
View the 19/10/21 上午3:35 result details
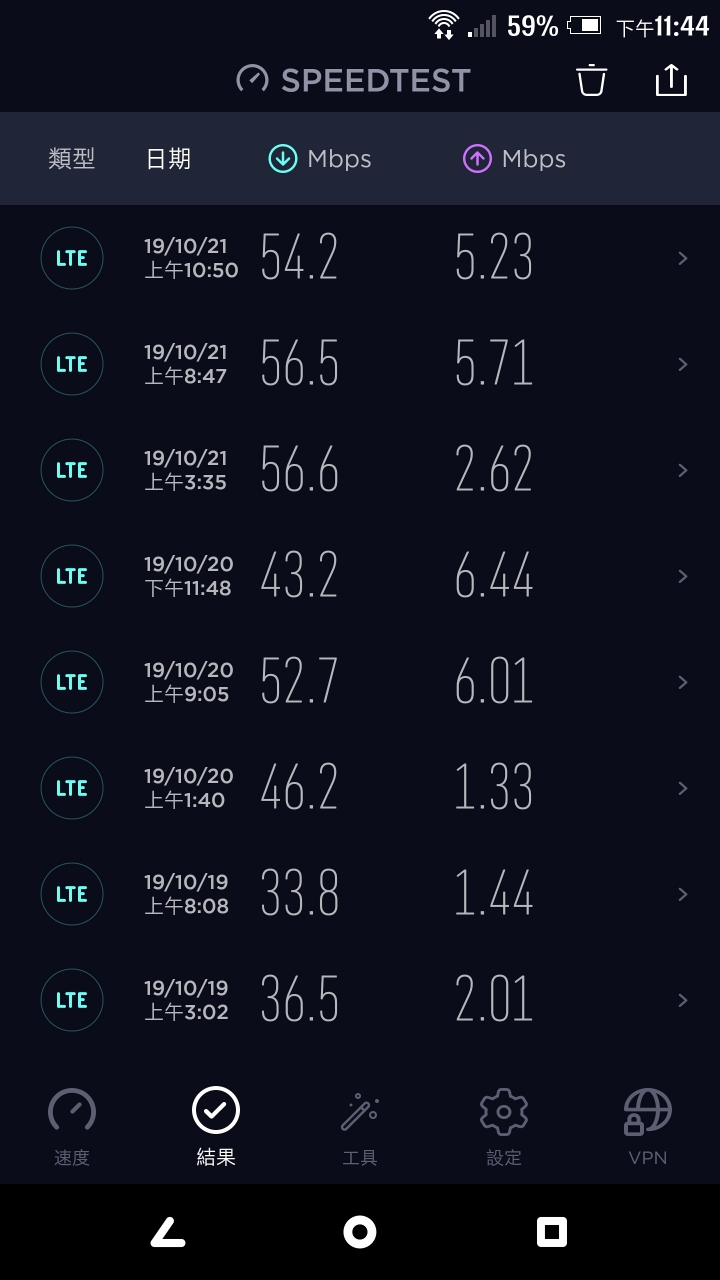coord(360,470)
